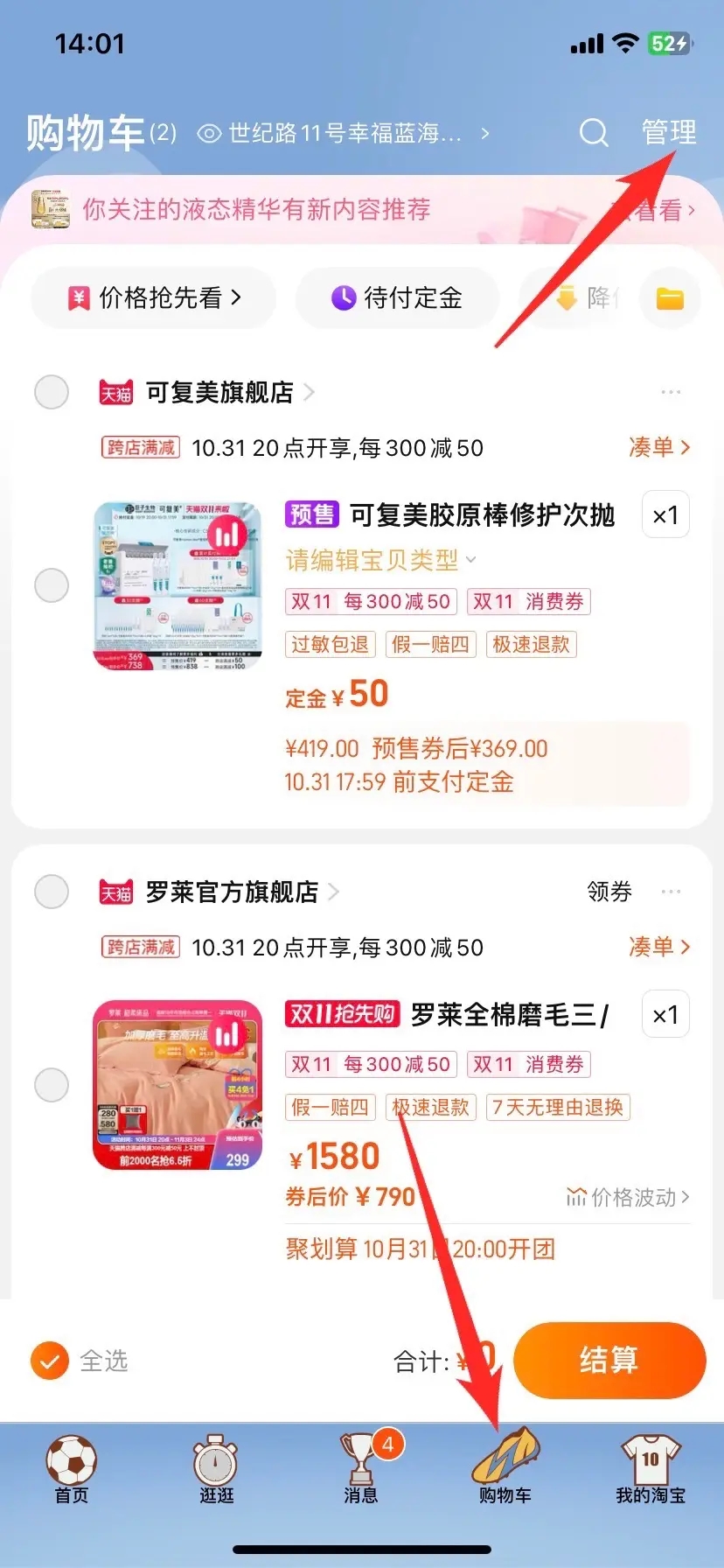
Task: View 价格波动 for the 罗莱 item
Action: point(628,1197)
